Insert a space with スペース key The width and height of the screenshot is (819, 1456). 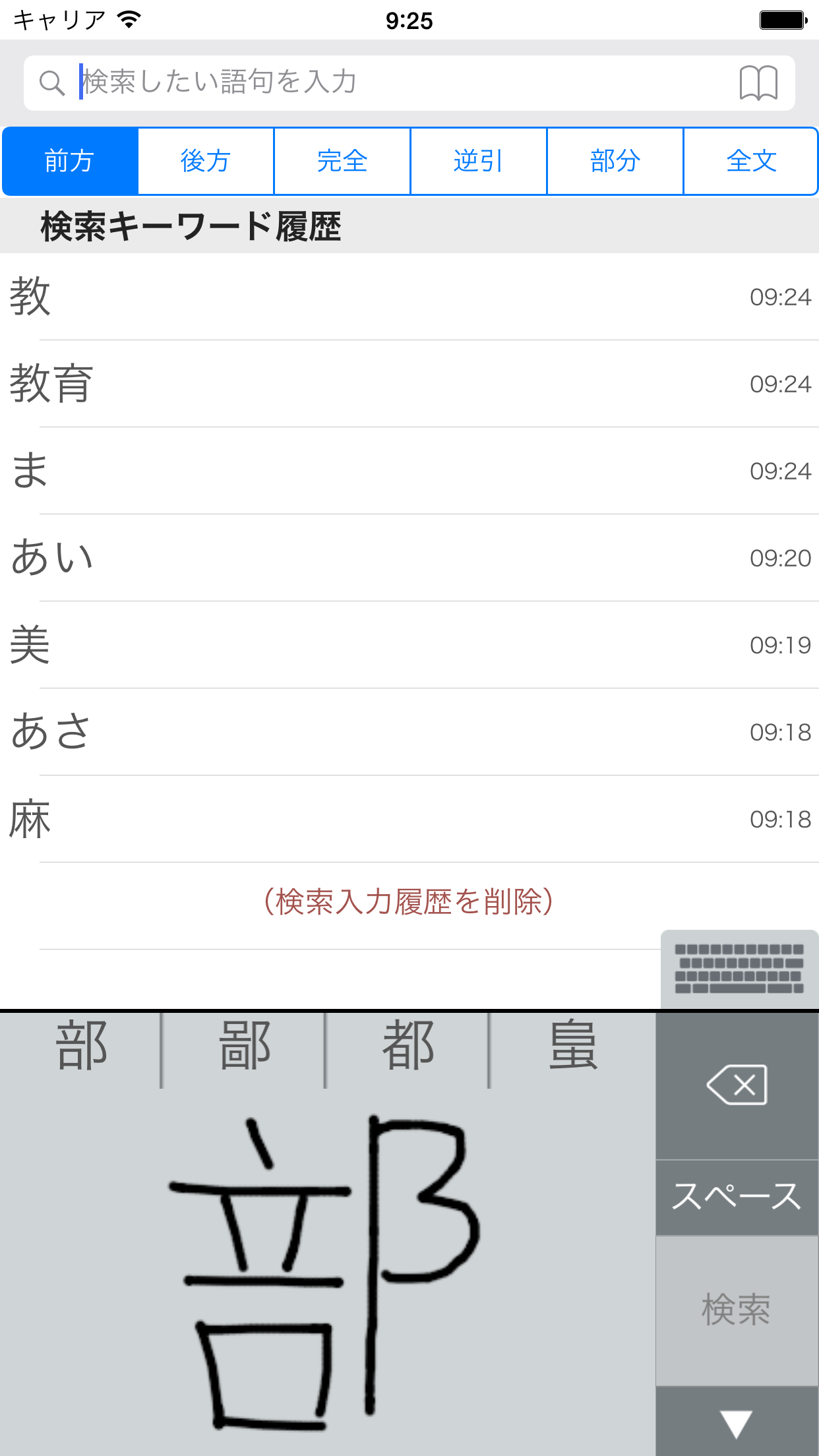(737, 1197)
